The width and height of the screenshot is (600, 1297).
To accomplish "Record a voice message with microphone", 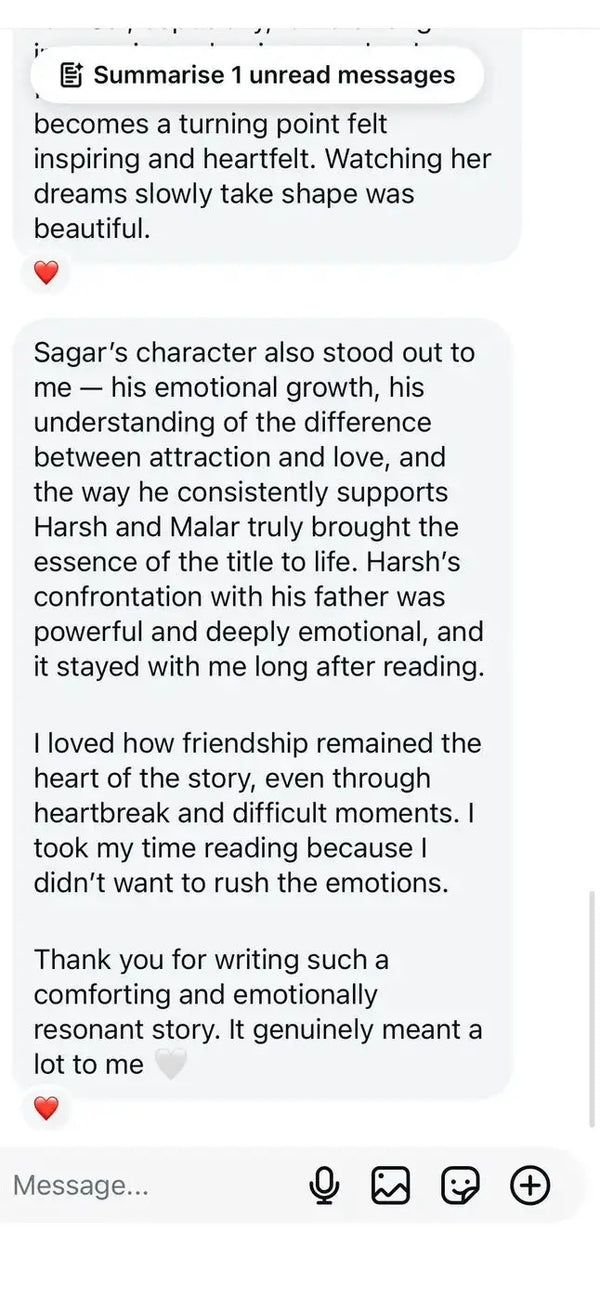I will 323,1186.
